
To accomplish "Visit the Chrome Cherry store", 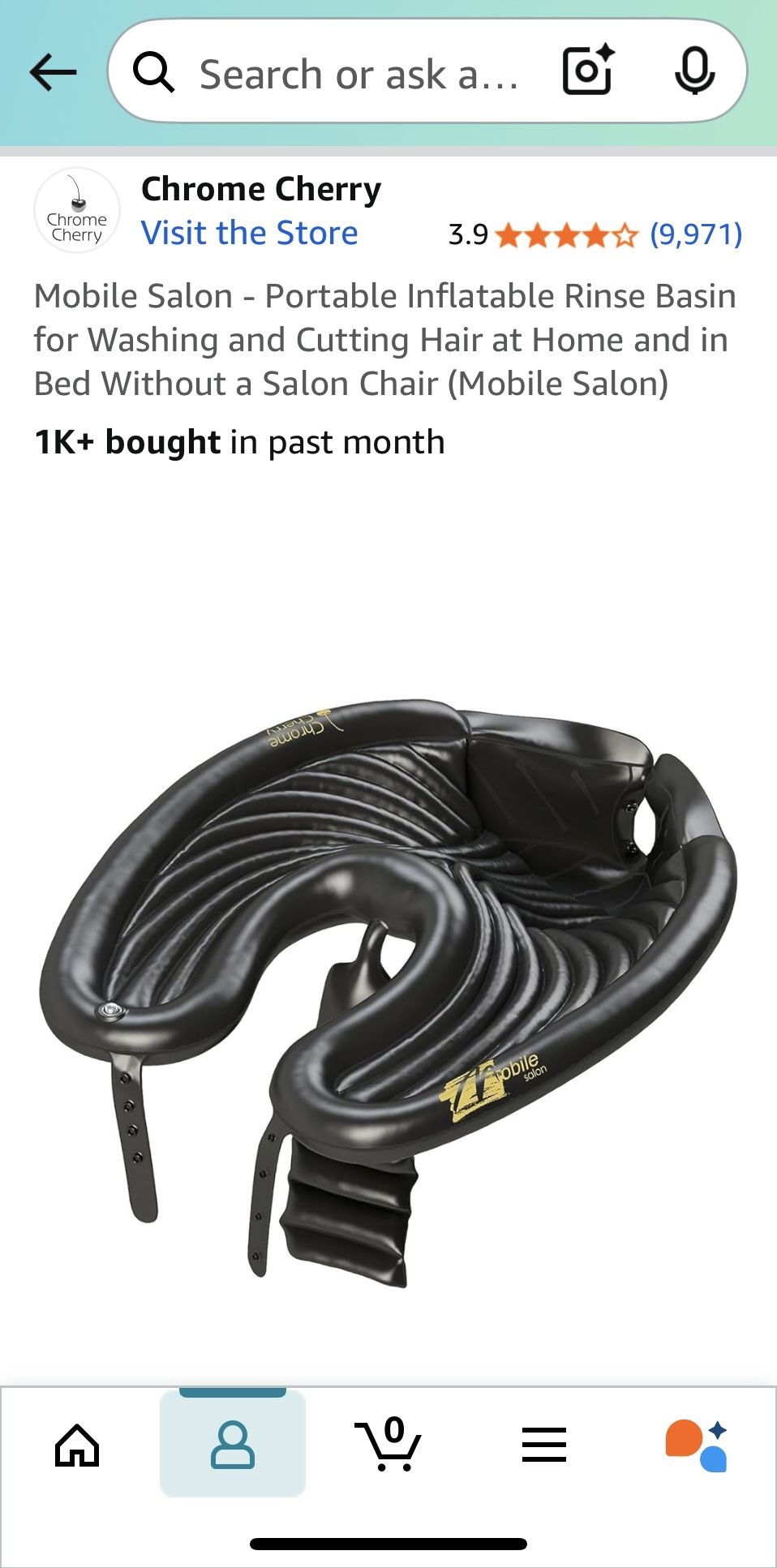I will (249, 234).
